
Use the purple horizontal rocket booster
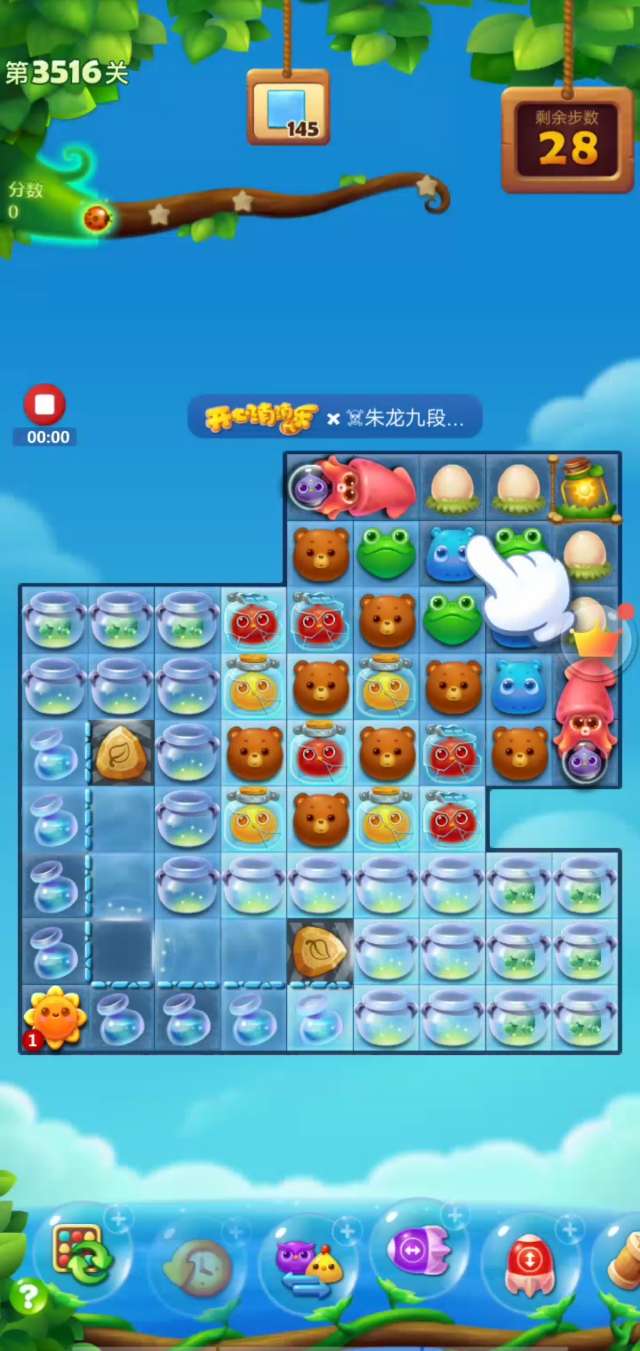click(418, 1250)
